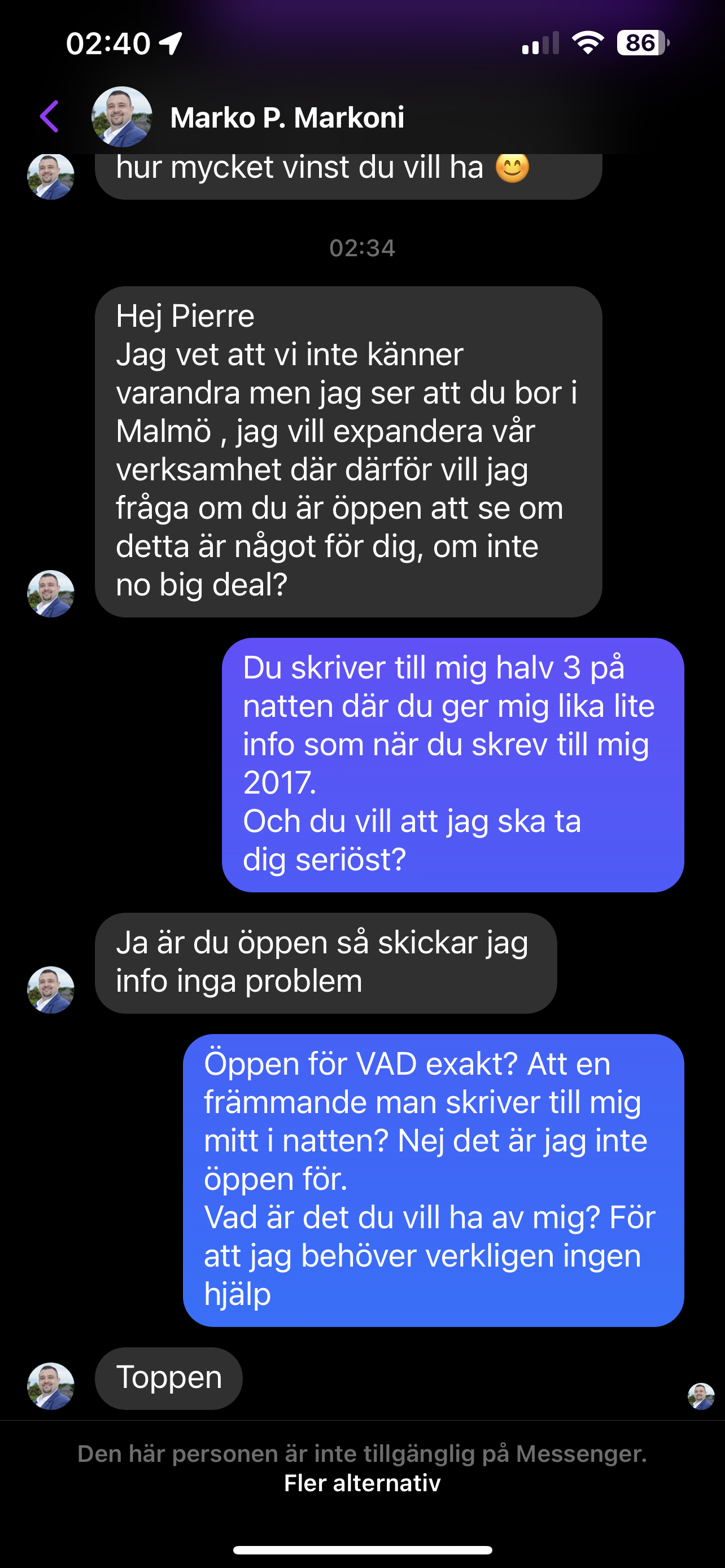Open Marko P. Markoni's profile from header
Screen dimensions: 725x1568
287,117
